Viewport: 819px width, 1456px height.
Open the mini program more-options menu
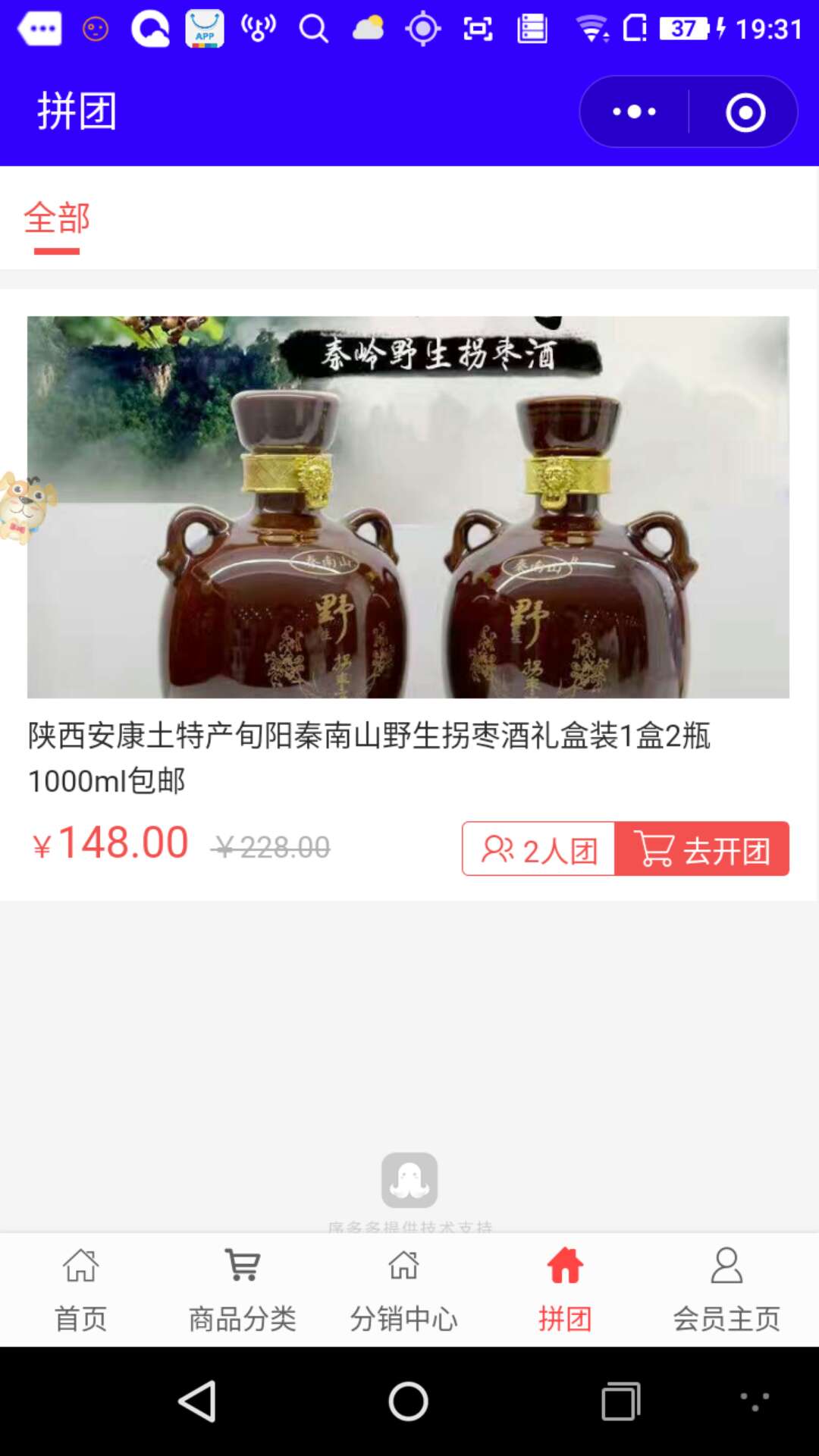(634, 112)
